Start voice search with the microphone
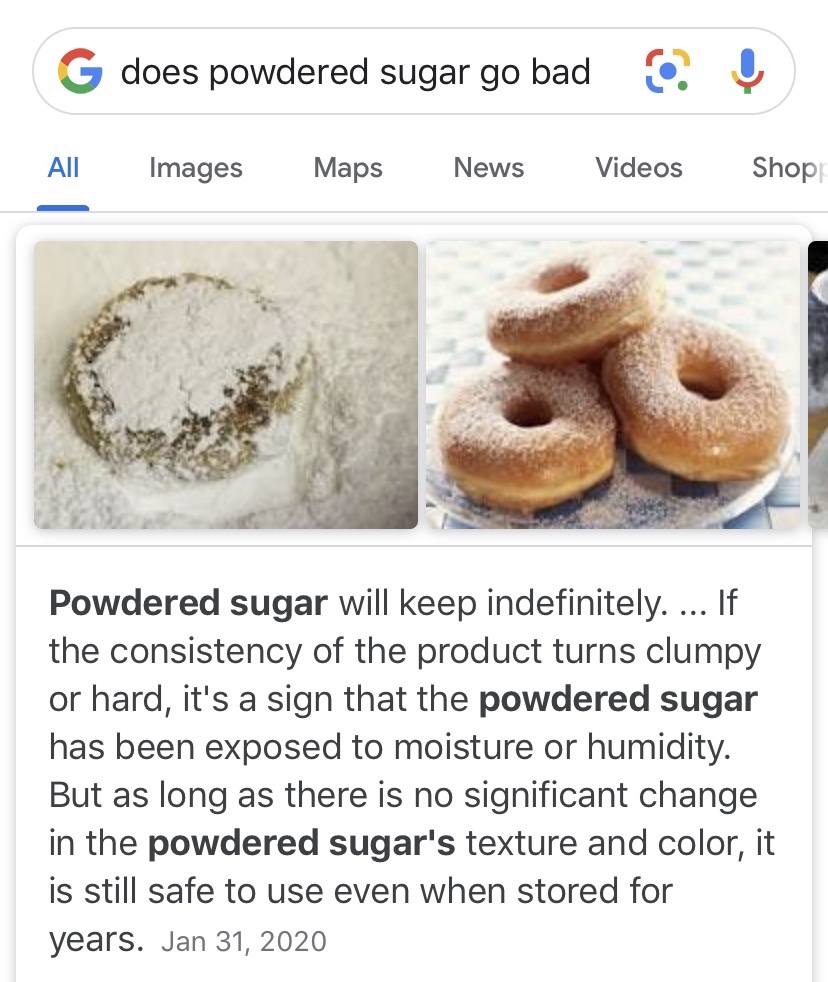The width and height of the screenshot is (828, 982). pyautogui.click(x=746, y=72)
